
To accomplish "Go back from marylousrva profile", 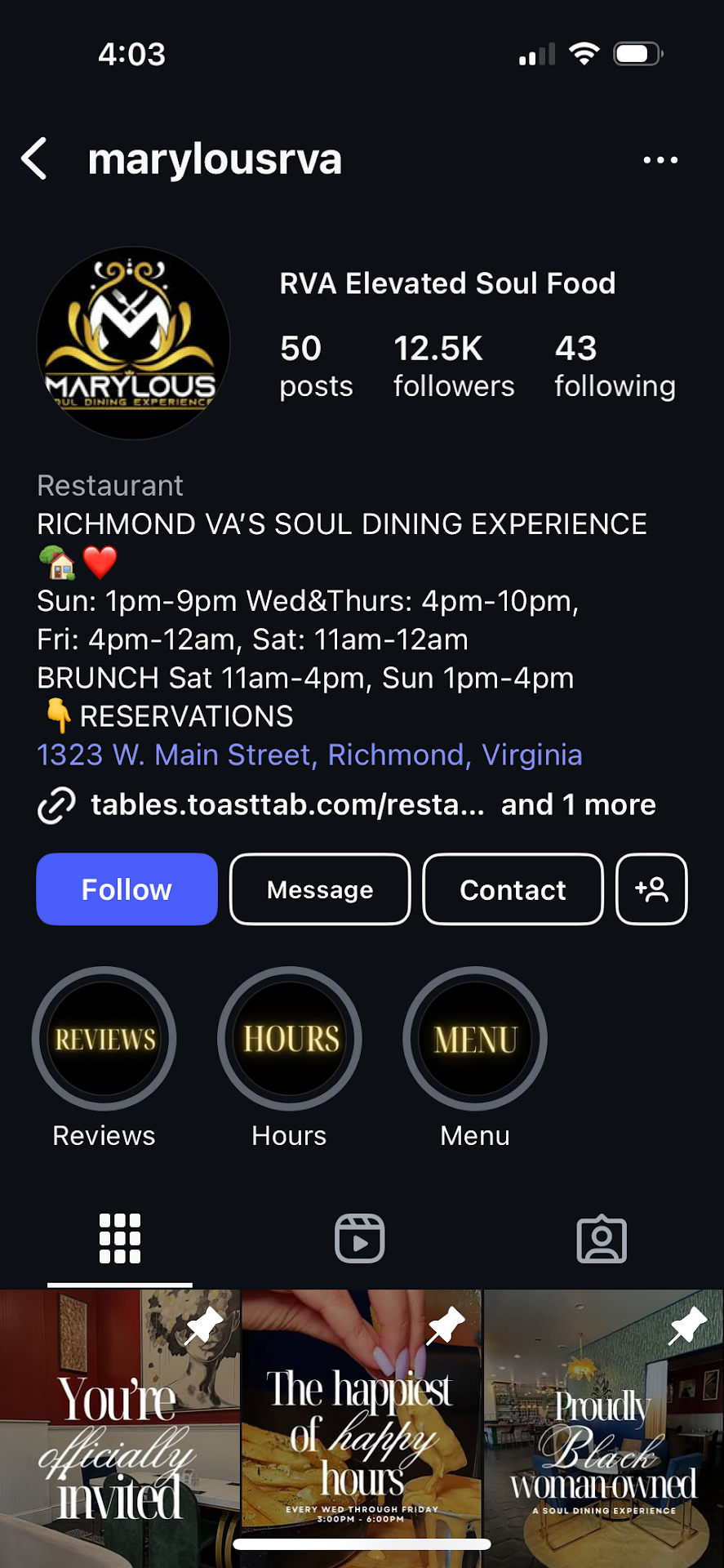I will (x=34, y=158).
